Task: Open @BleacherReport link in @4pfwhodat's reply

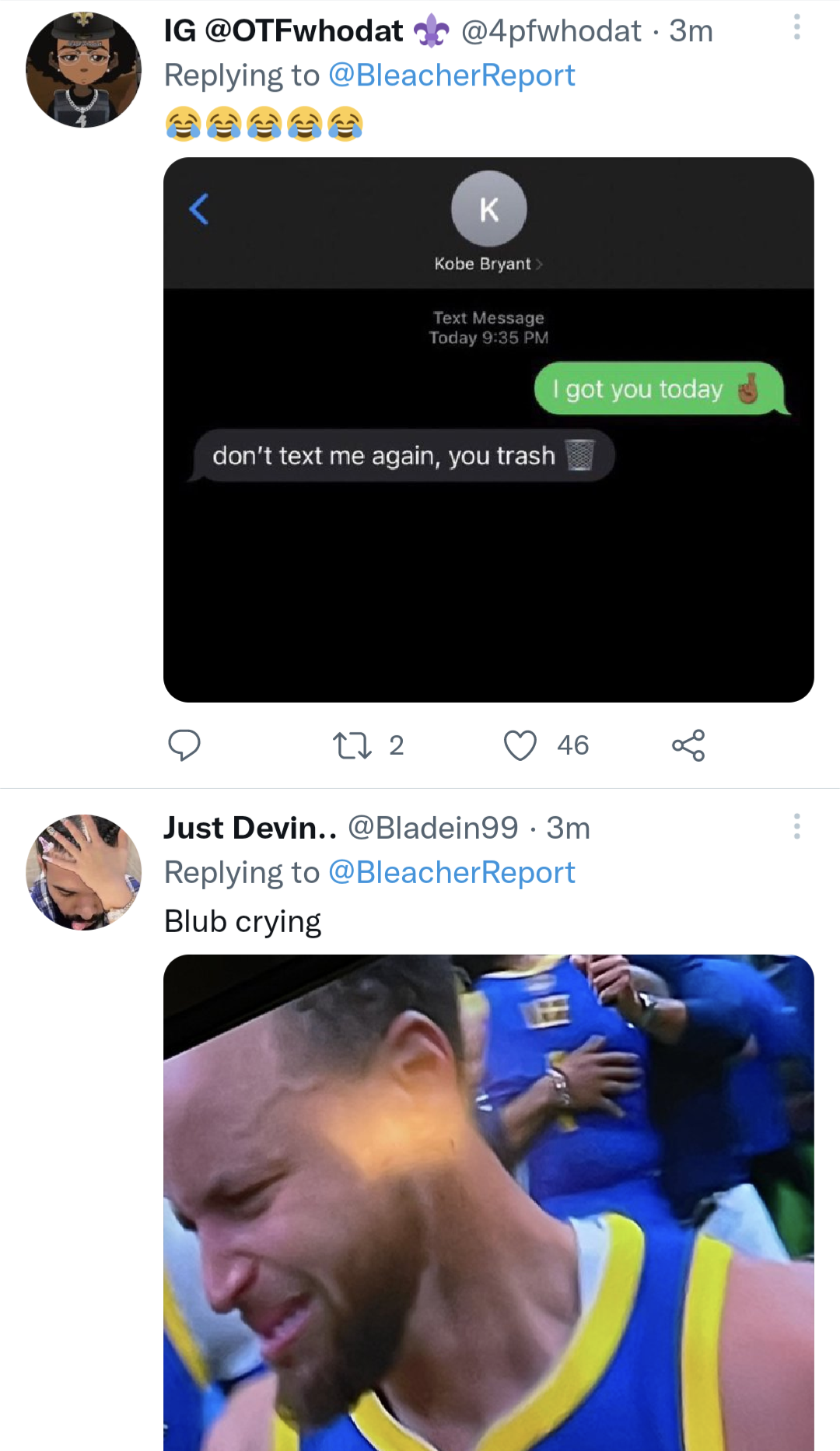Action: point(451,75)
